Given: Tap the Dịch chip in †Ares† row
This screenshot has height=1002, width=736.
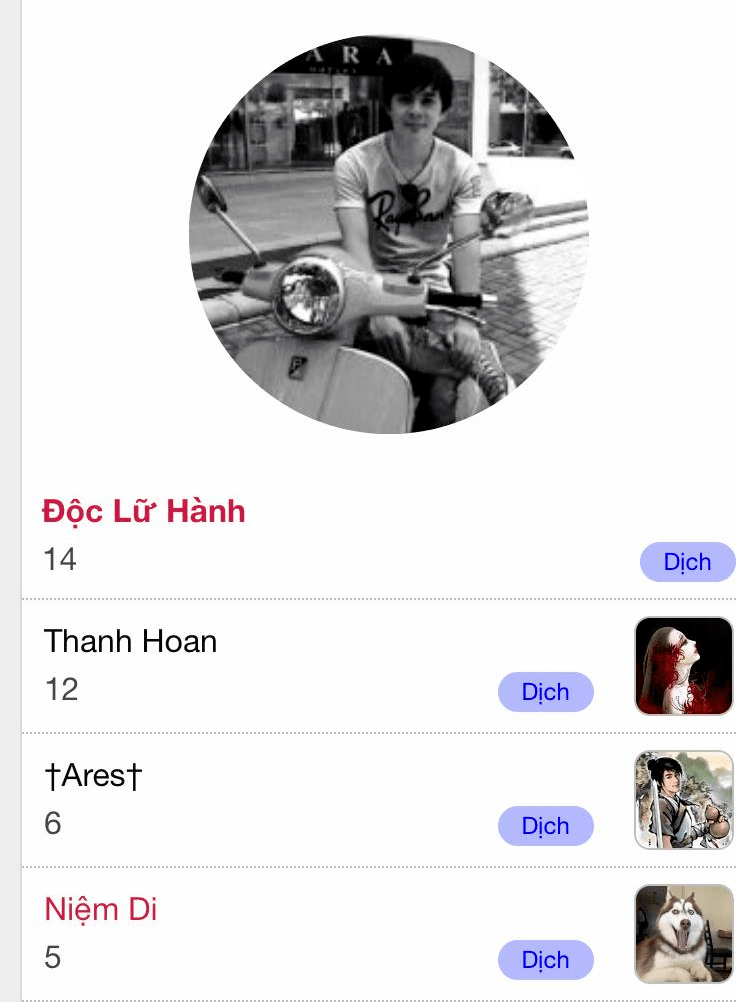Looking at the screenshot, I should 545,826.
